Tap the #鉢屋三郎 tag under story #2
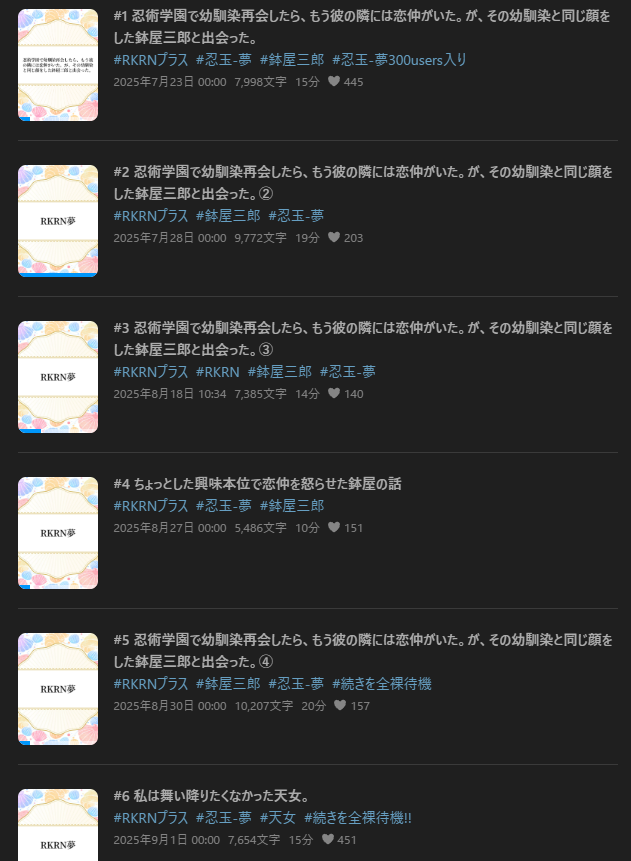This screenshot has height=861, width=631. (x=228, y=216)
